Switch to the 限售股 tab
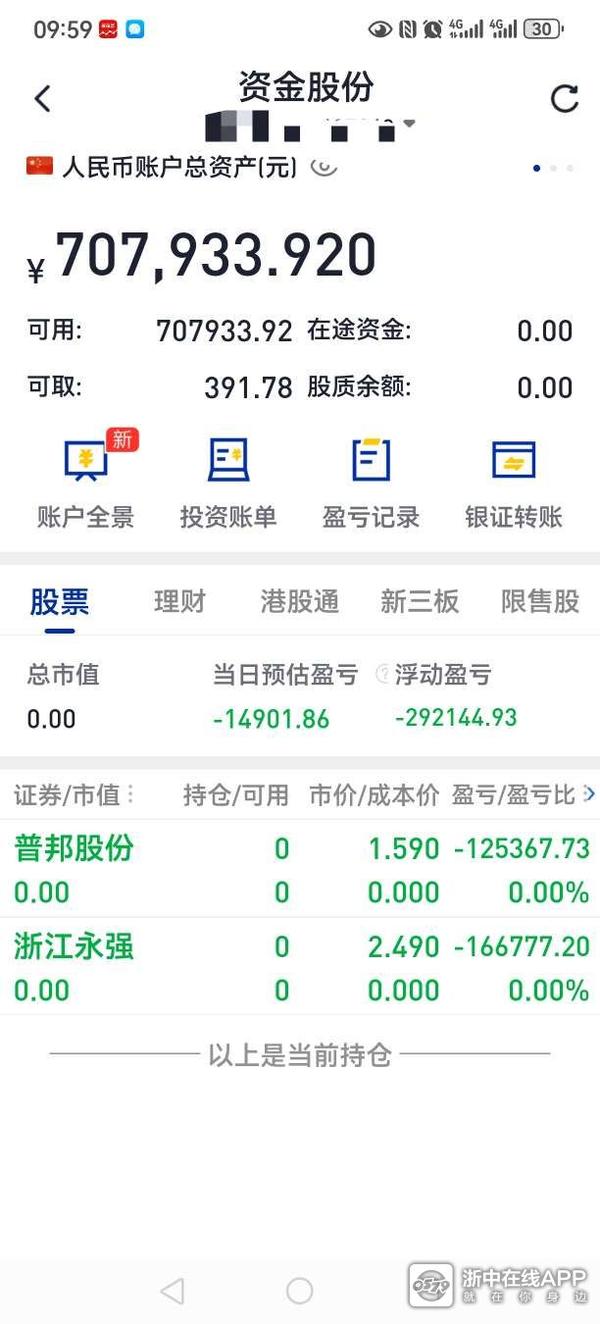 click(540, 601)
